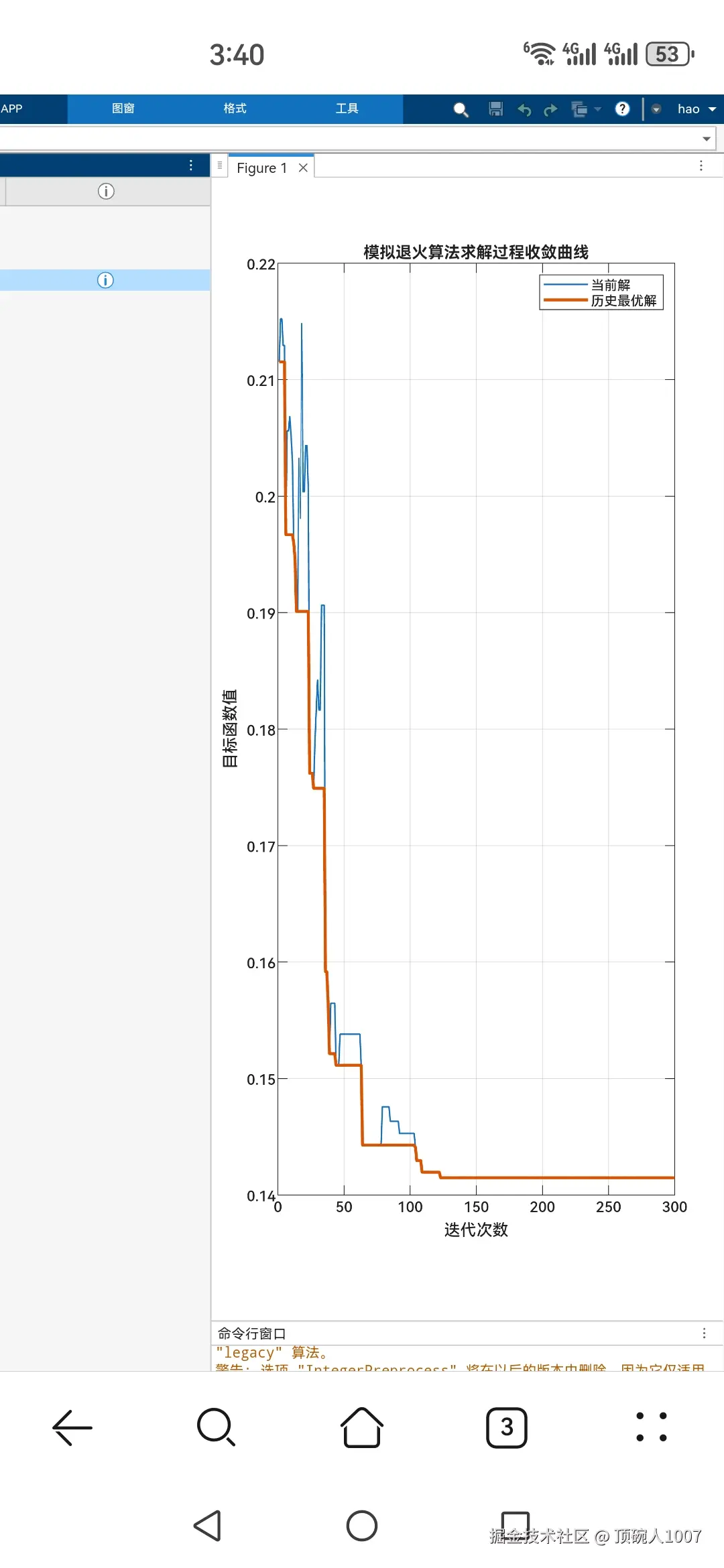Image resolution: width=724 pixels, height=1568 pixels.
Task: Switch to the 图窗 tab
Action: [123, 109]
